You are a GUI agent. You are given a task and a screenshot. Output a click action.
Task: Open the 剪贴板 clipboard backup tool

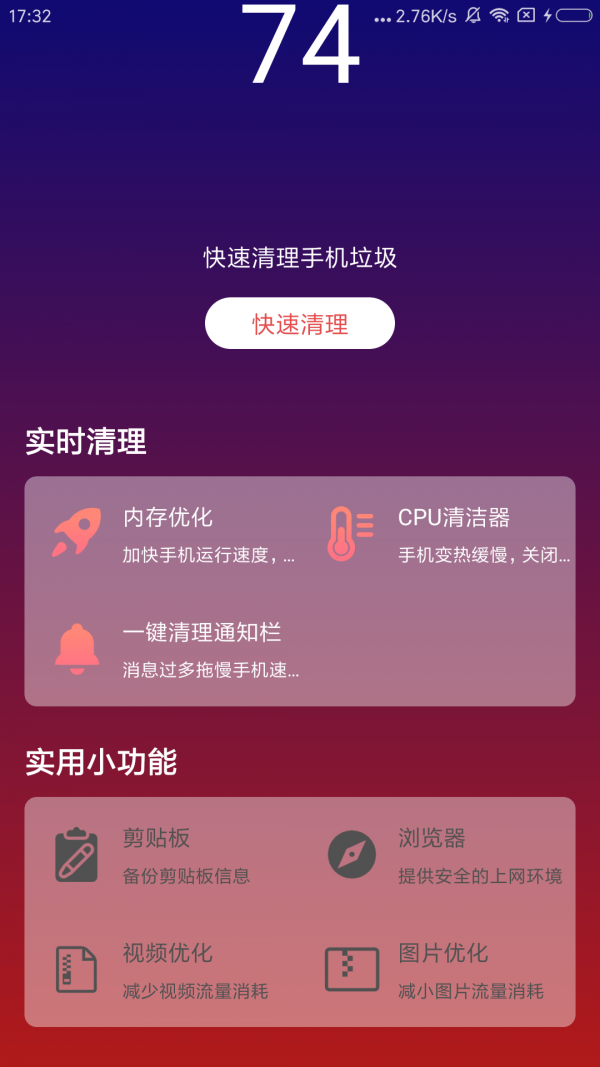point(160,855)
